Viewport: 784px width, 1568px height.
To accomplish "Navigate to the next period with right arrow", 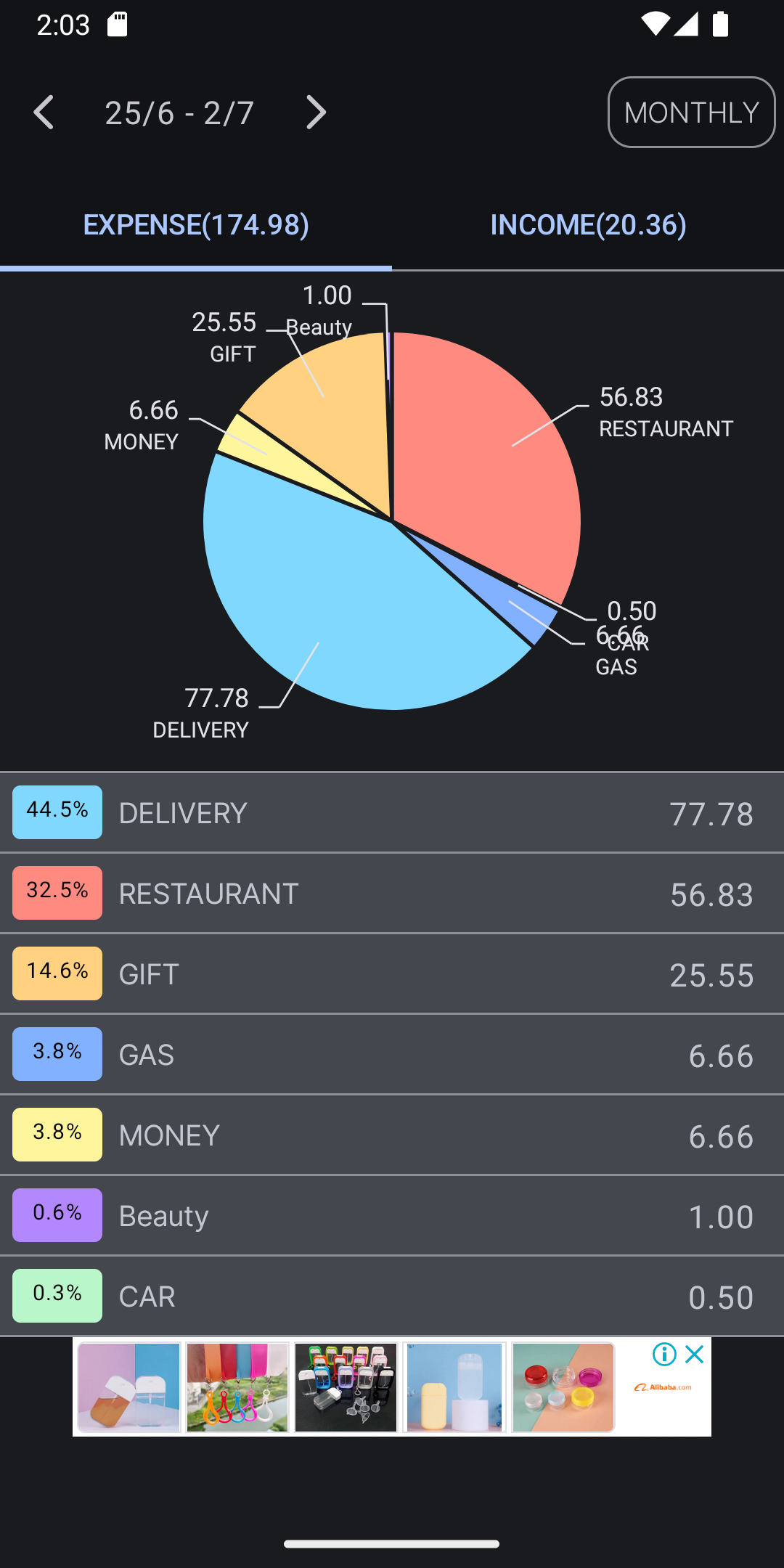I will pyautogui.click(x=316, y=113).
